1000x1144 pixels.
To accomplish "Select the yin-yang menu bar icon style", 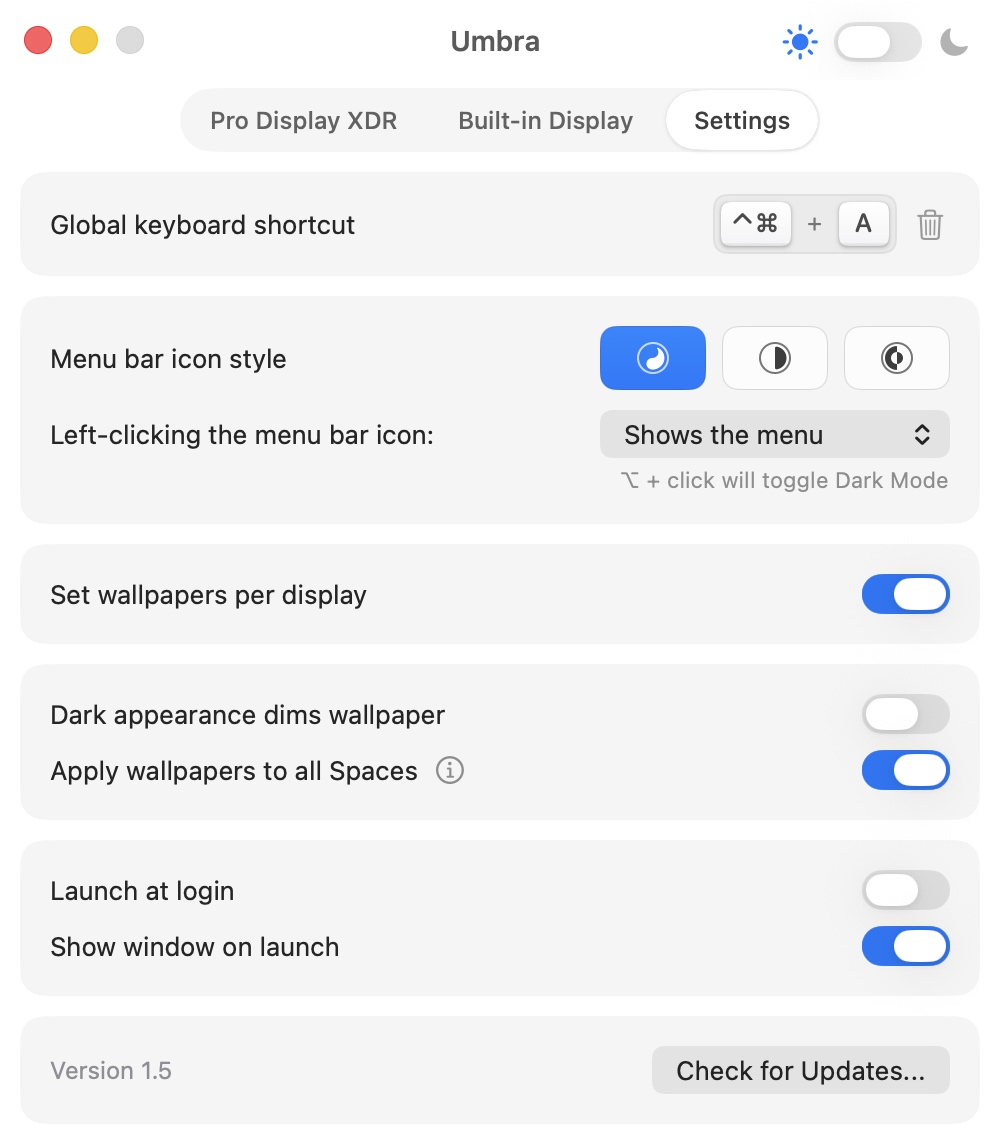I will click(652, 358).
